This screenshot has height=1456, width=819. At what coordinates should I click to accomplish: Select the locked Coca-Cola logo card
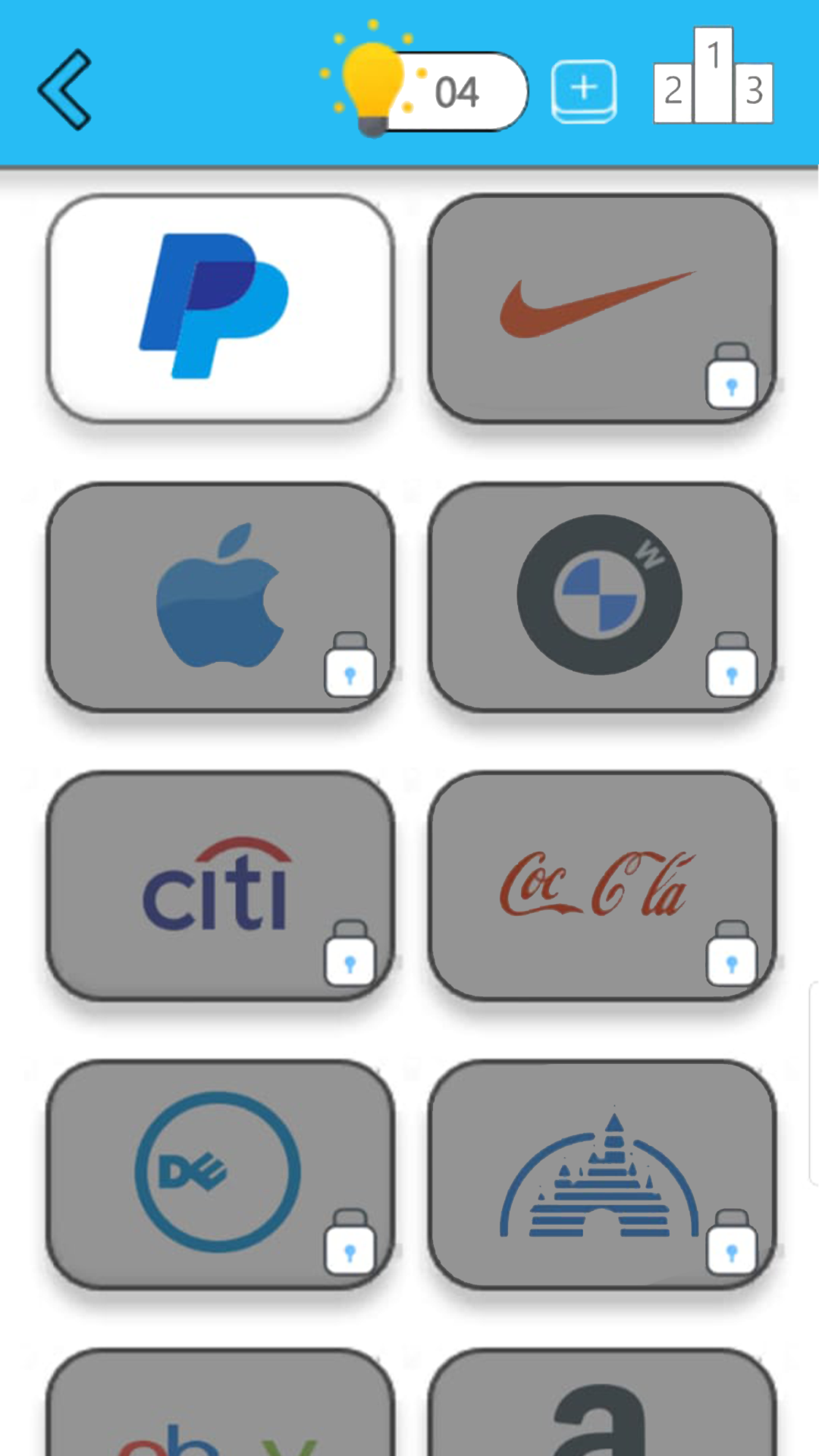[x=601, y=885]
